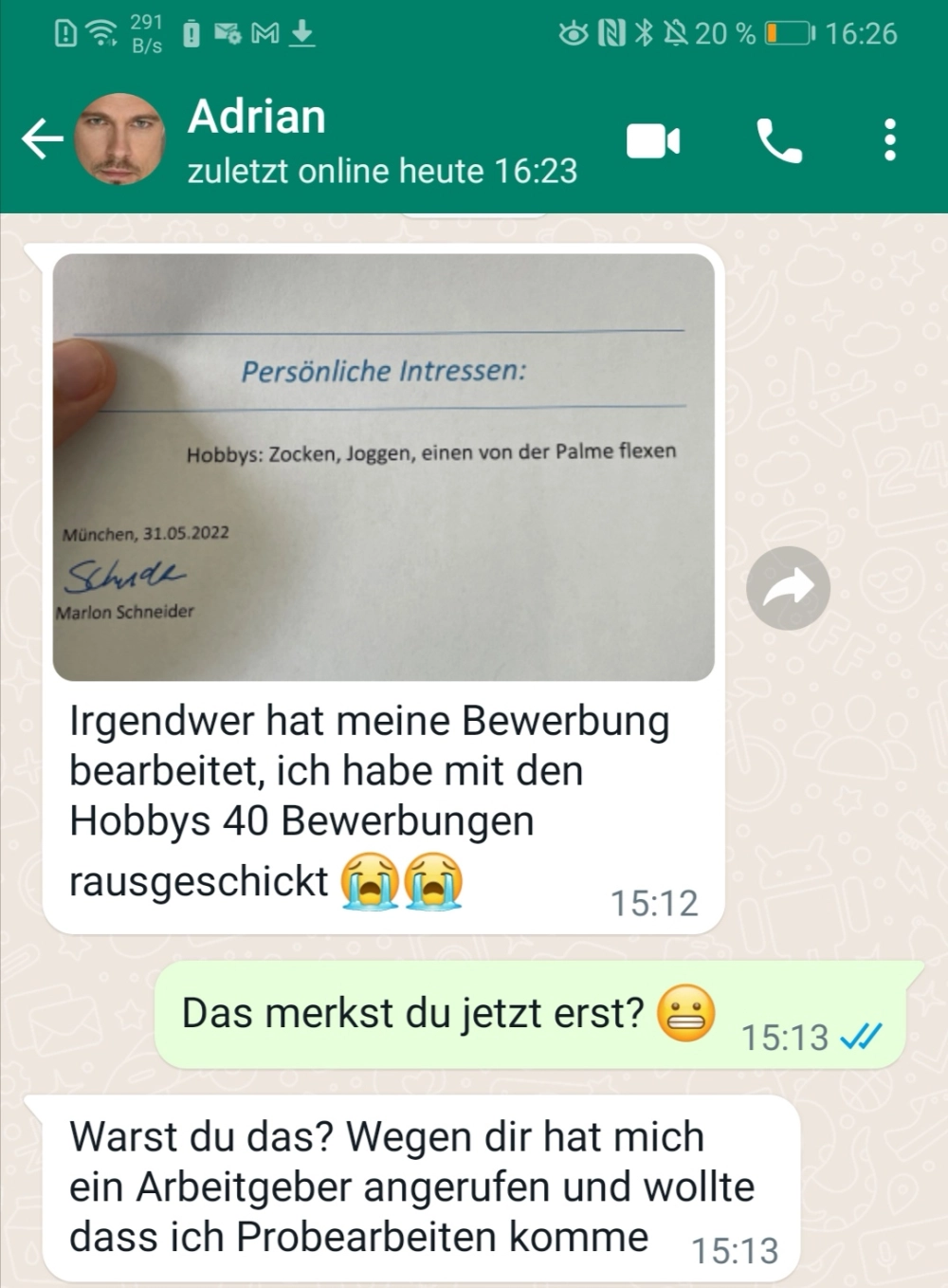The height and width of the screenshot is (1288, 948).
Task: Forward the photo message
Action: point(788,588)
